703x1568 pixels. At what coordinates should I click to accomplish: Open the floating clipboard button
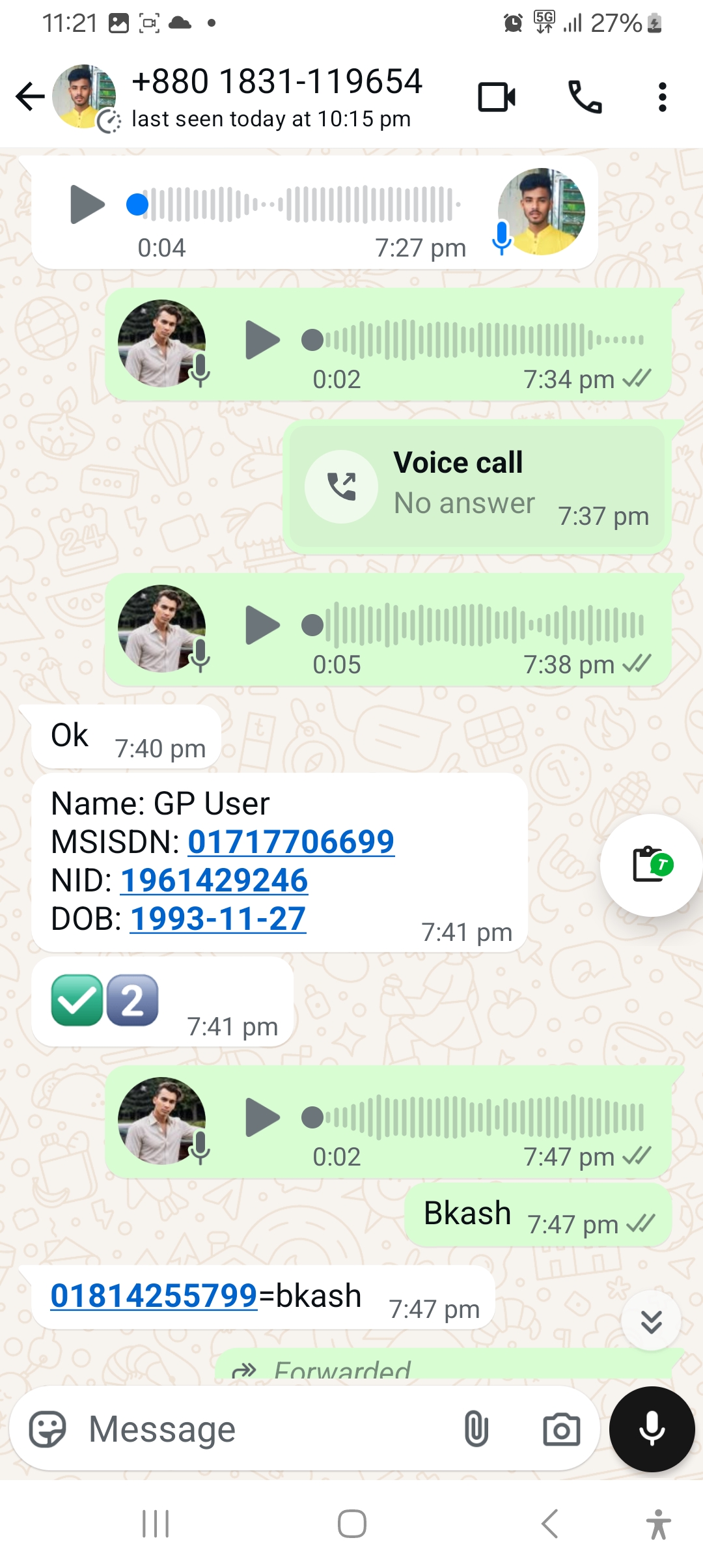point(651,865)
